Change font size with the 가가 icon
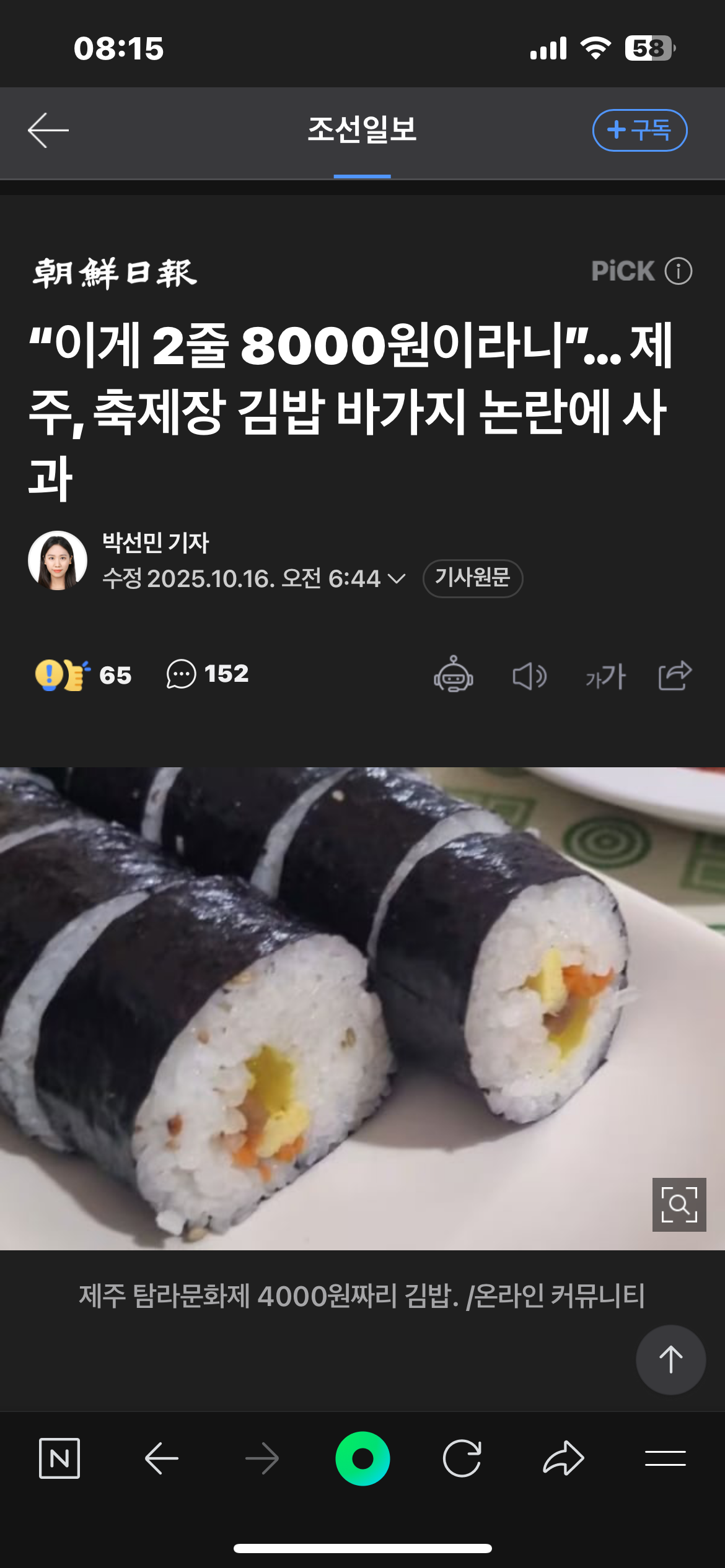Image resolution: width=725 pixels, height=1568 pixels. click(605, 676)
